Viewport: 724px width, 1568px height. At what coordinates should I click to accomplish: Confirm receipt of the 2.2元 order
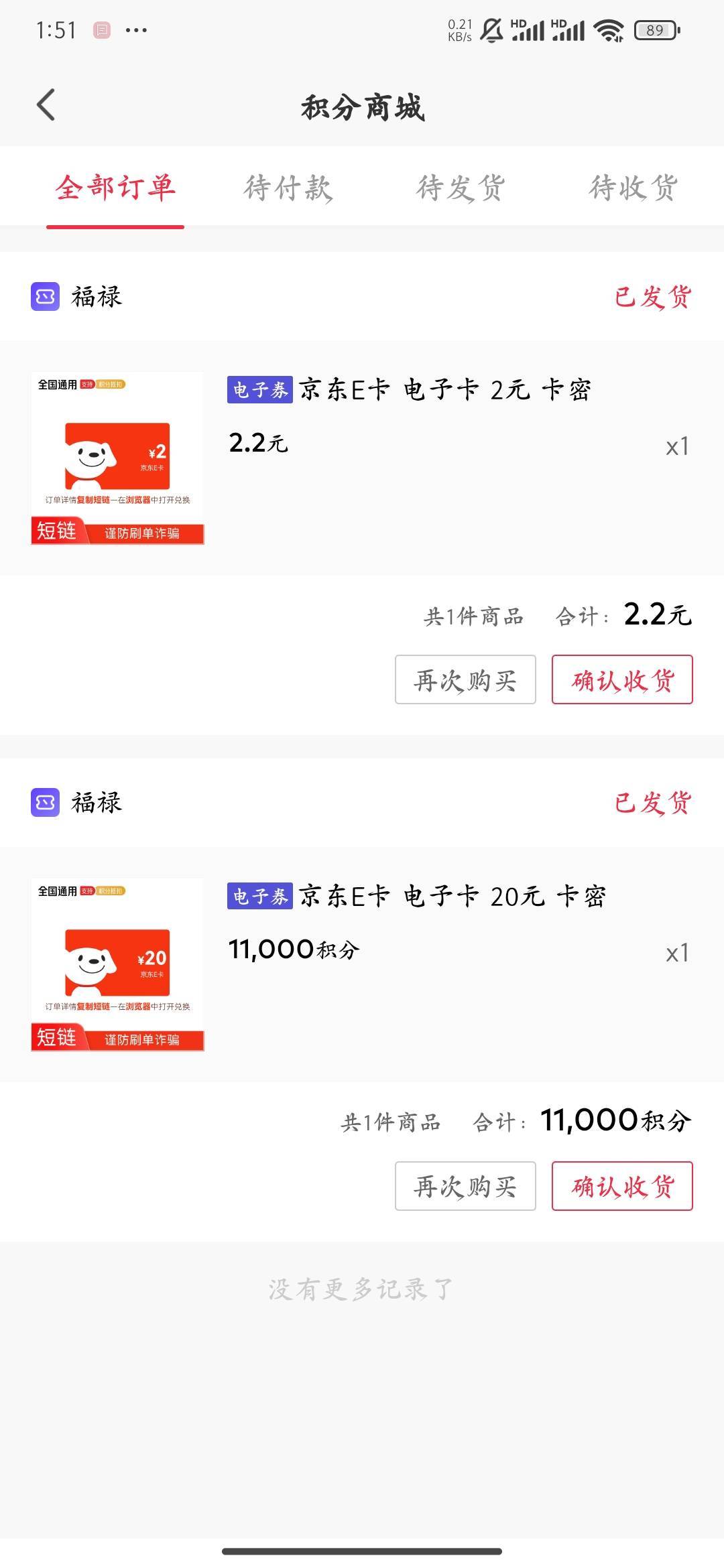pos(622,679)
